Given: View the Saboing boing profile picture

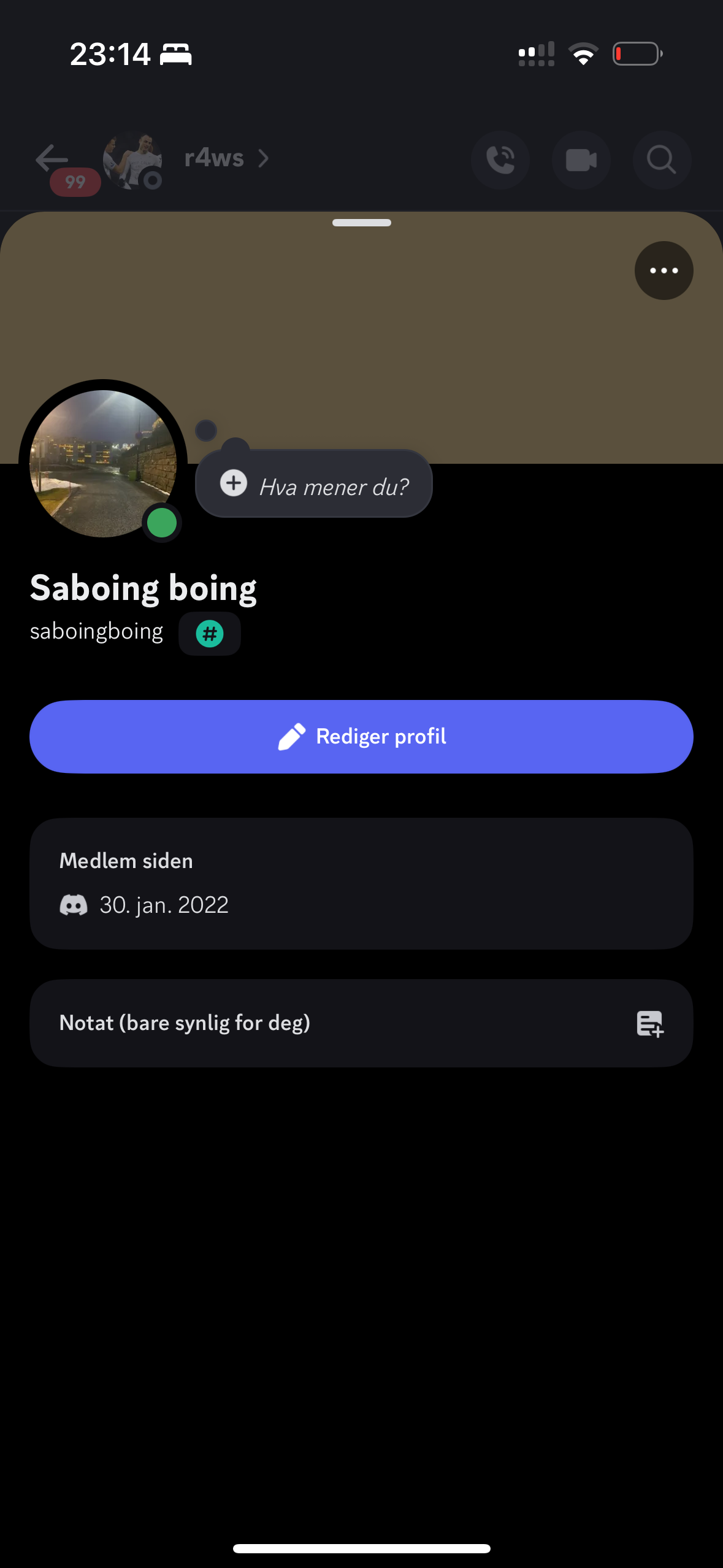Looking at the screenshot, I should [103, 464].
